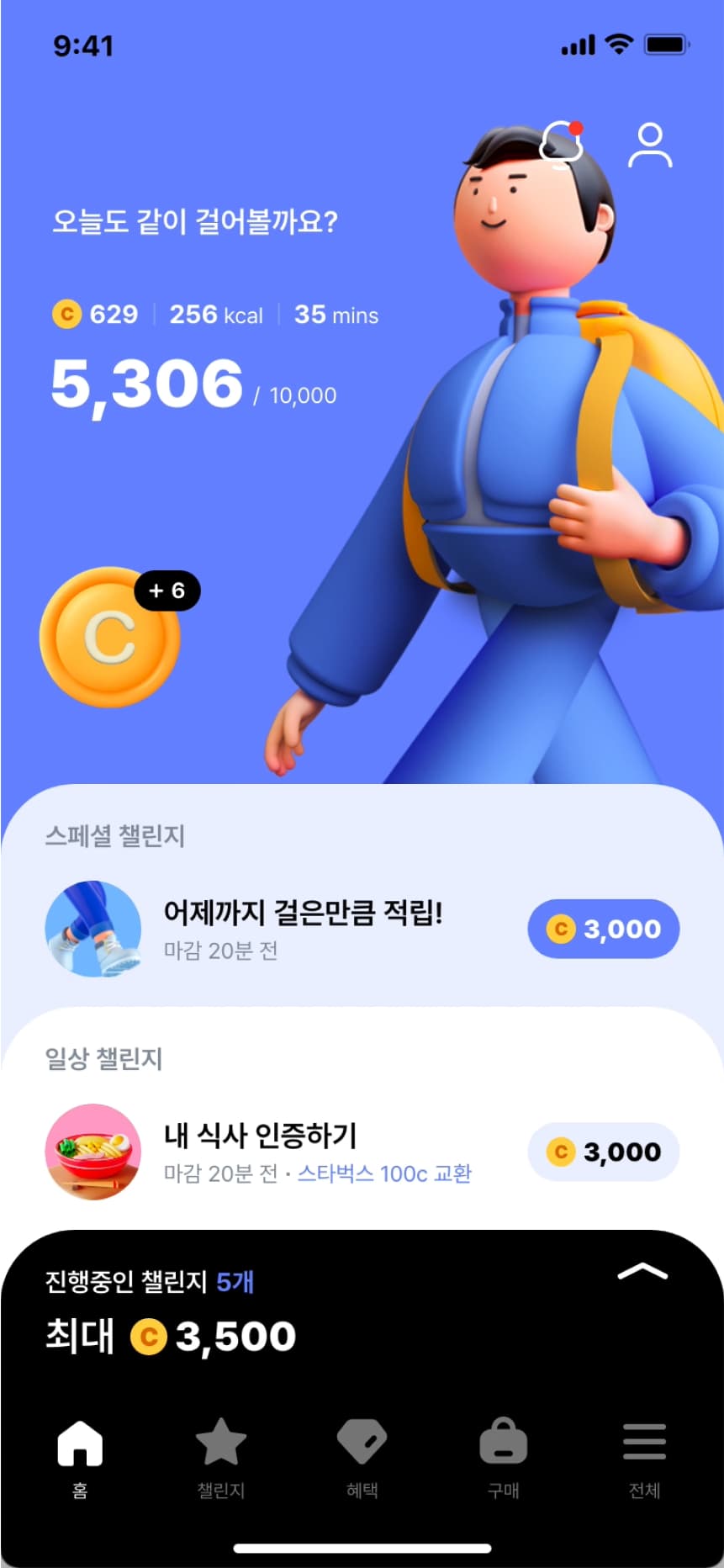Open the notifications bell
This screenshot has width=724, height=1568.
click(561, 145)
